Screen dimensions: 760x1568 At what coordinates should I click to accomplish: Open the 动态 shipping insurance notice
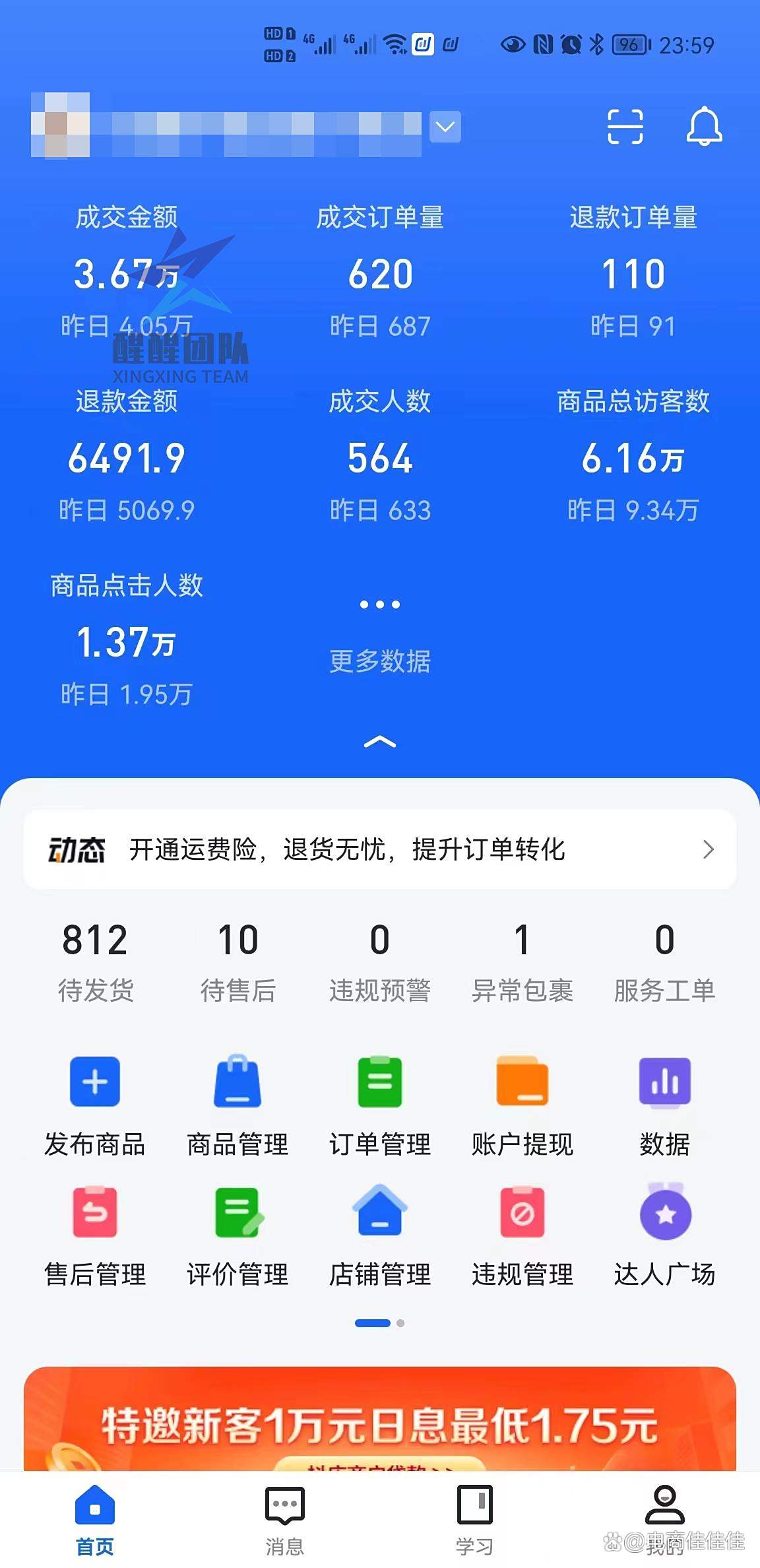(x=380, y=850)
